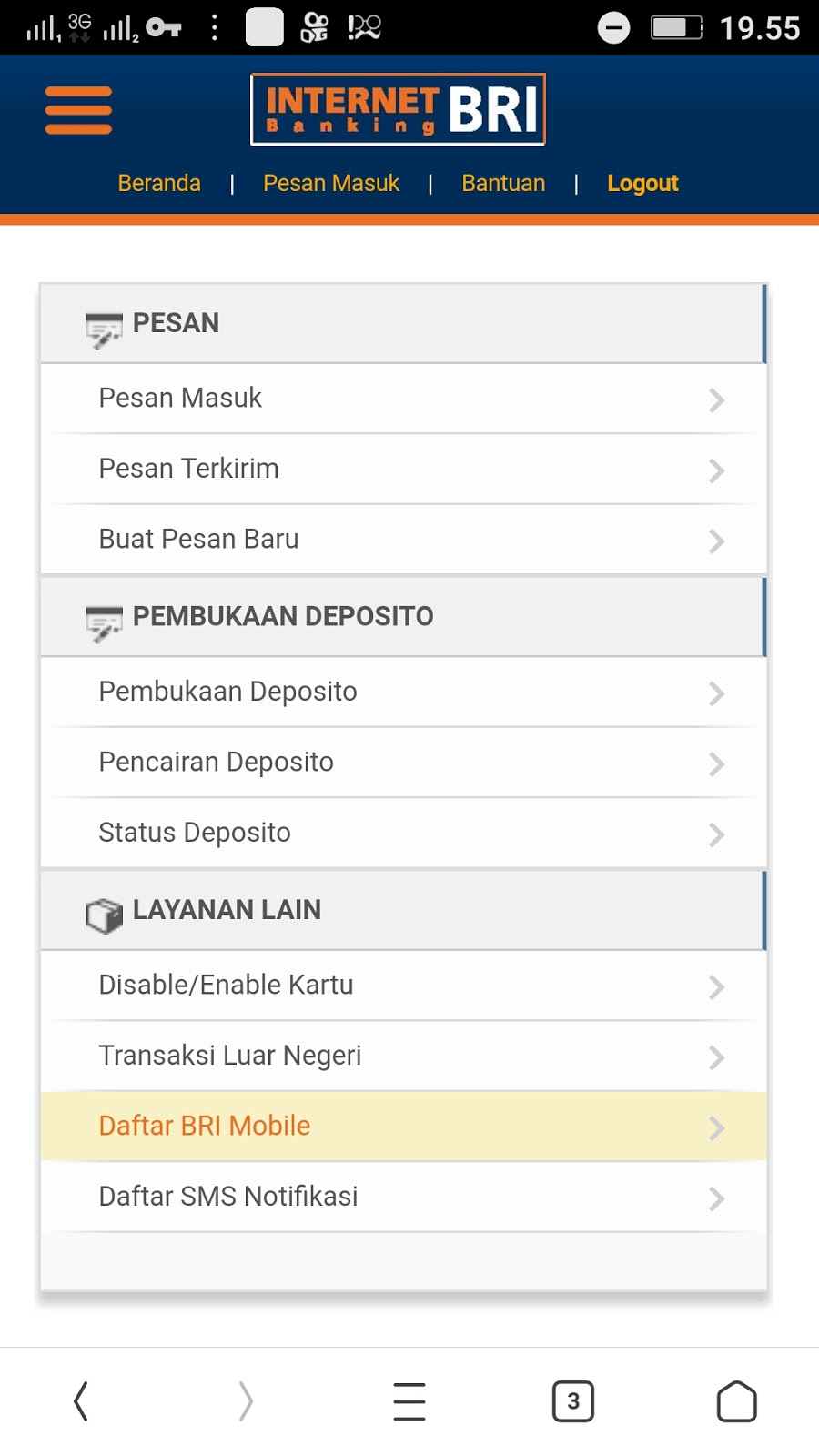Tap the browser back arrow
819x1456 pixels.
(x=81, y=1401)
